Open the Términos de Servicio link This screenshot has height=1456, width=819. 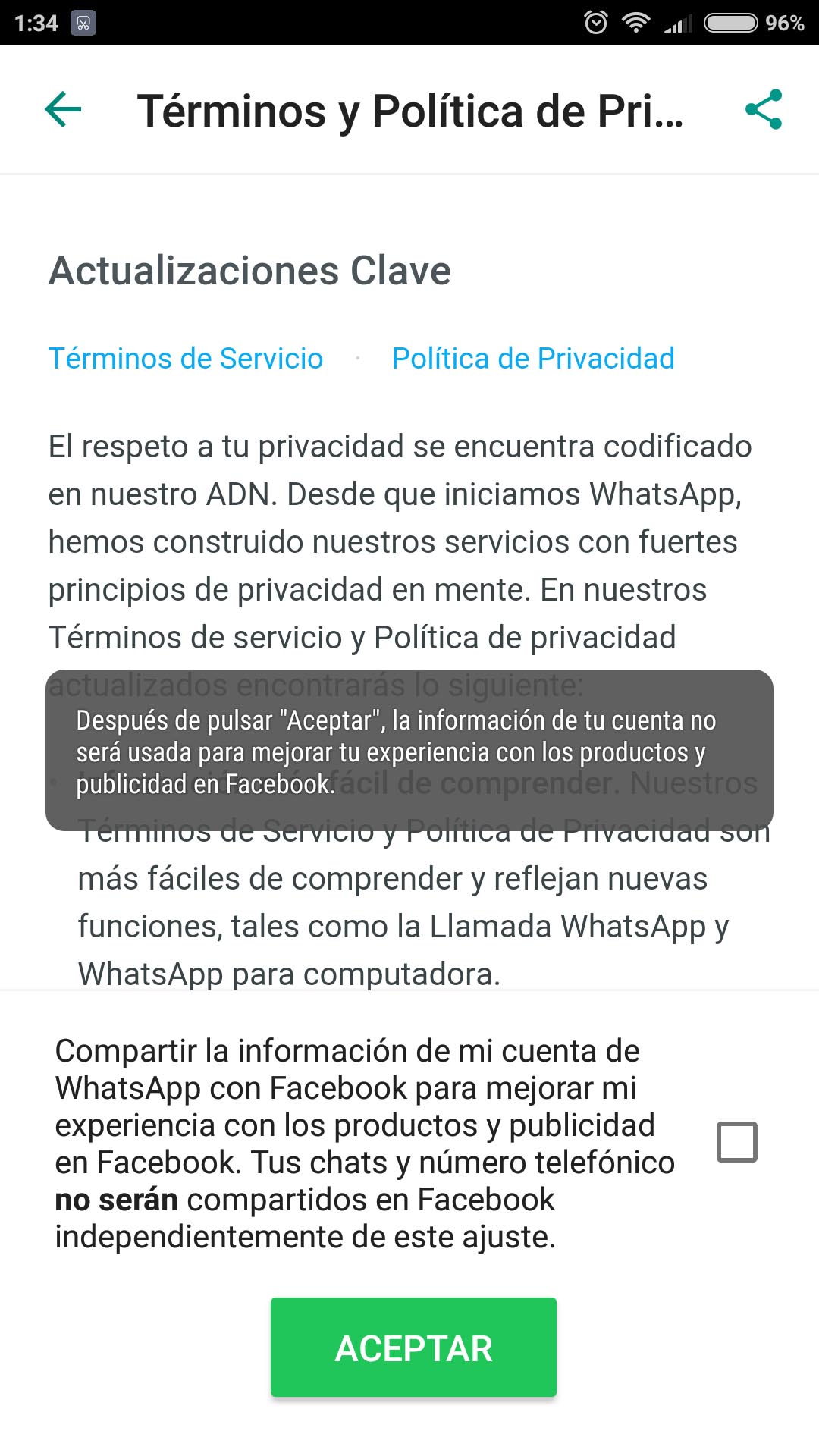186,359
